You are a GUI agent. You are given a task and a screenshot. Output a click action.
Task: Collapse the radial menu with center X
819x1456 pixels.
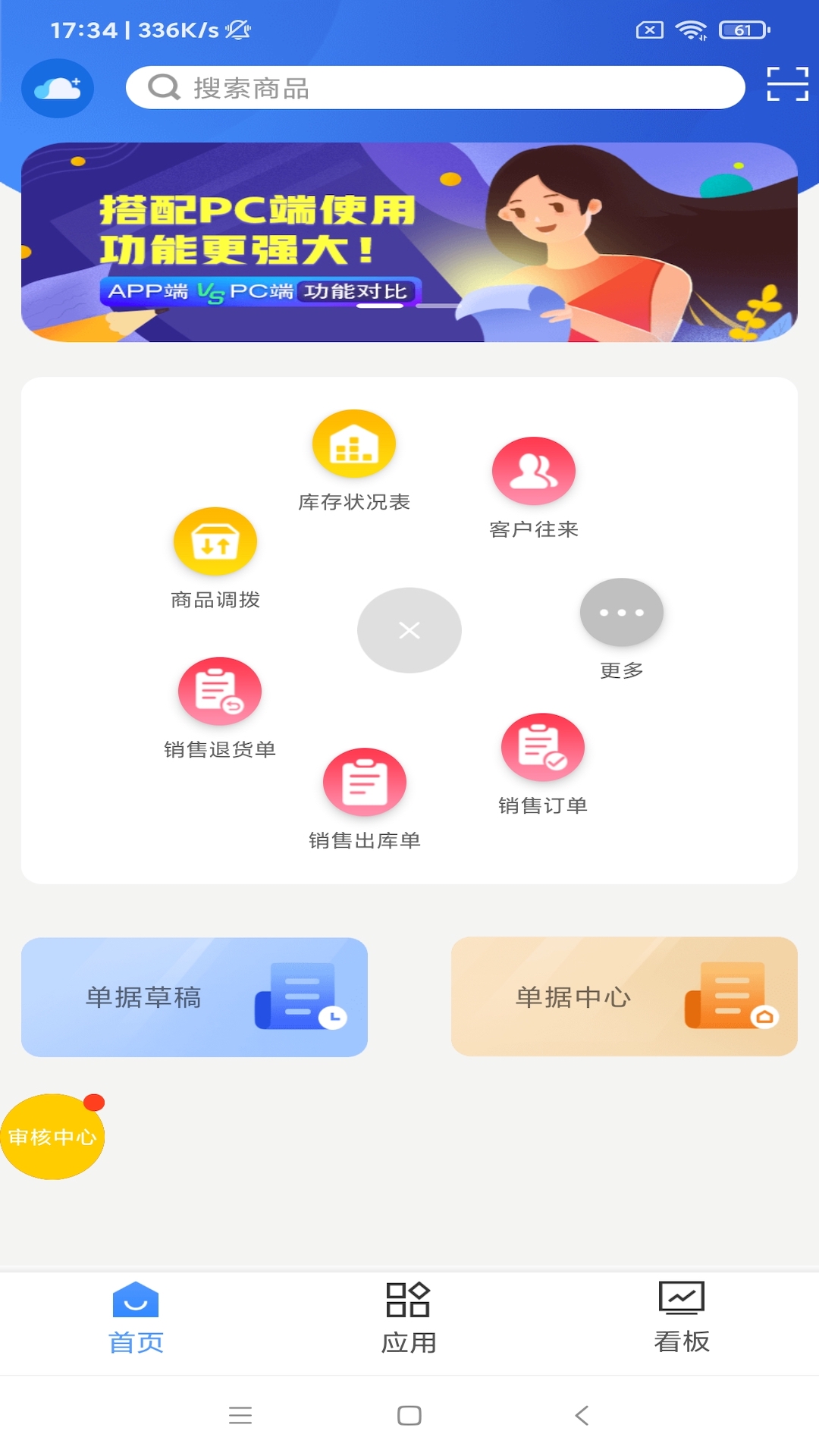409,629
